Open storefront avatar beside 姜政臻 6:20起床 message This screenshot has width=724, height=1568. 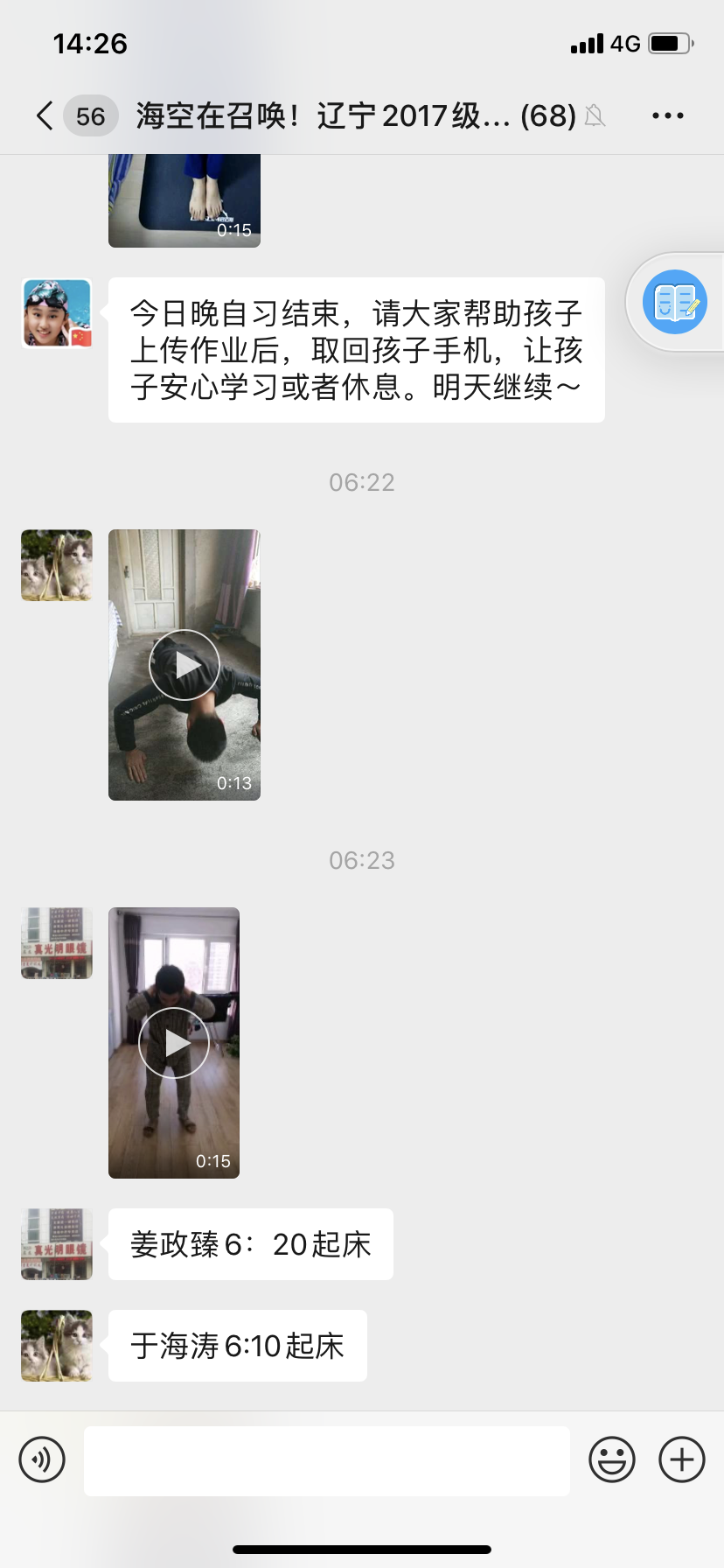pos(57,1244)
